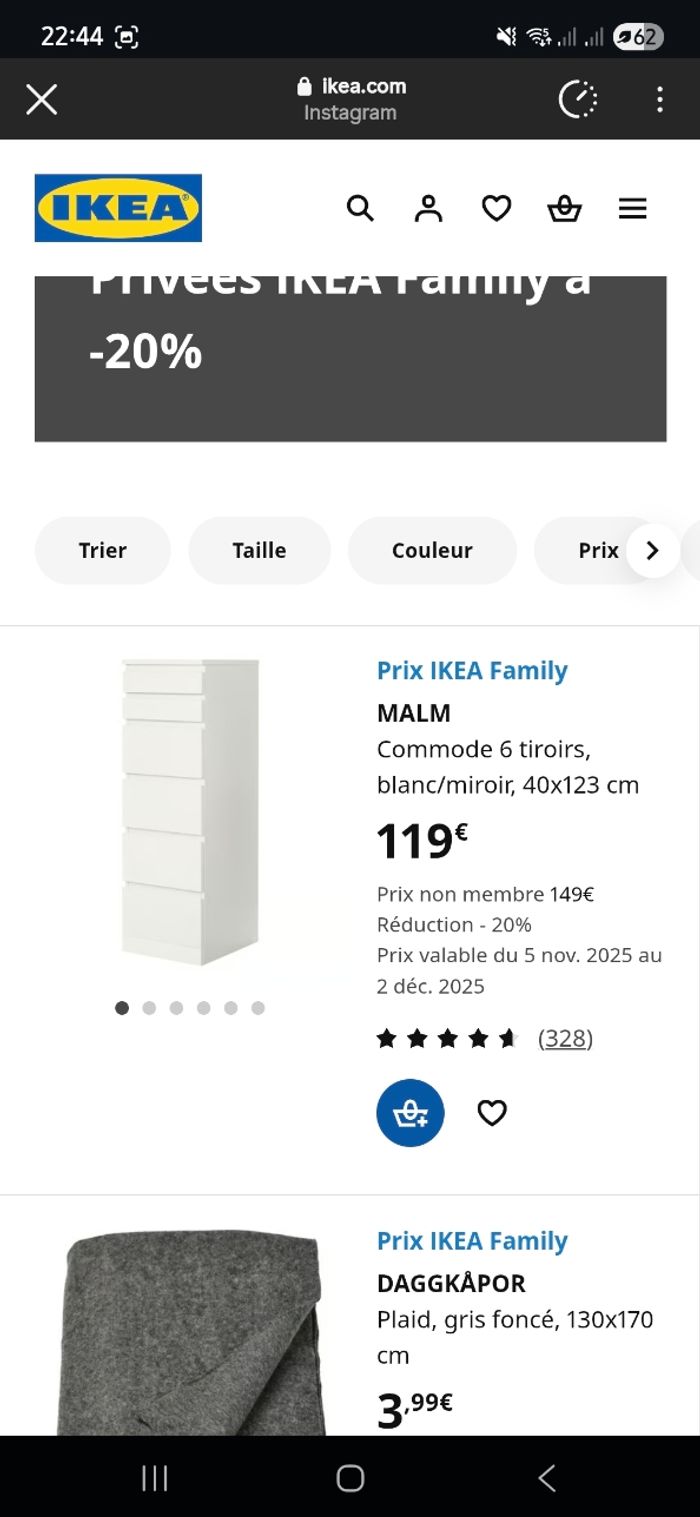Read the 328 reviews for MALM
Image resolution: width=700 pixels, height=1517 pixels.
[x=565, y=1039]
